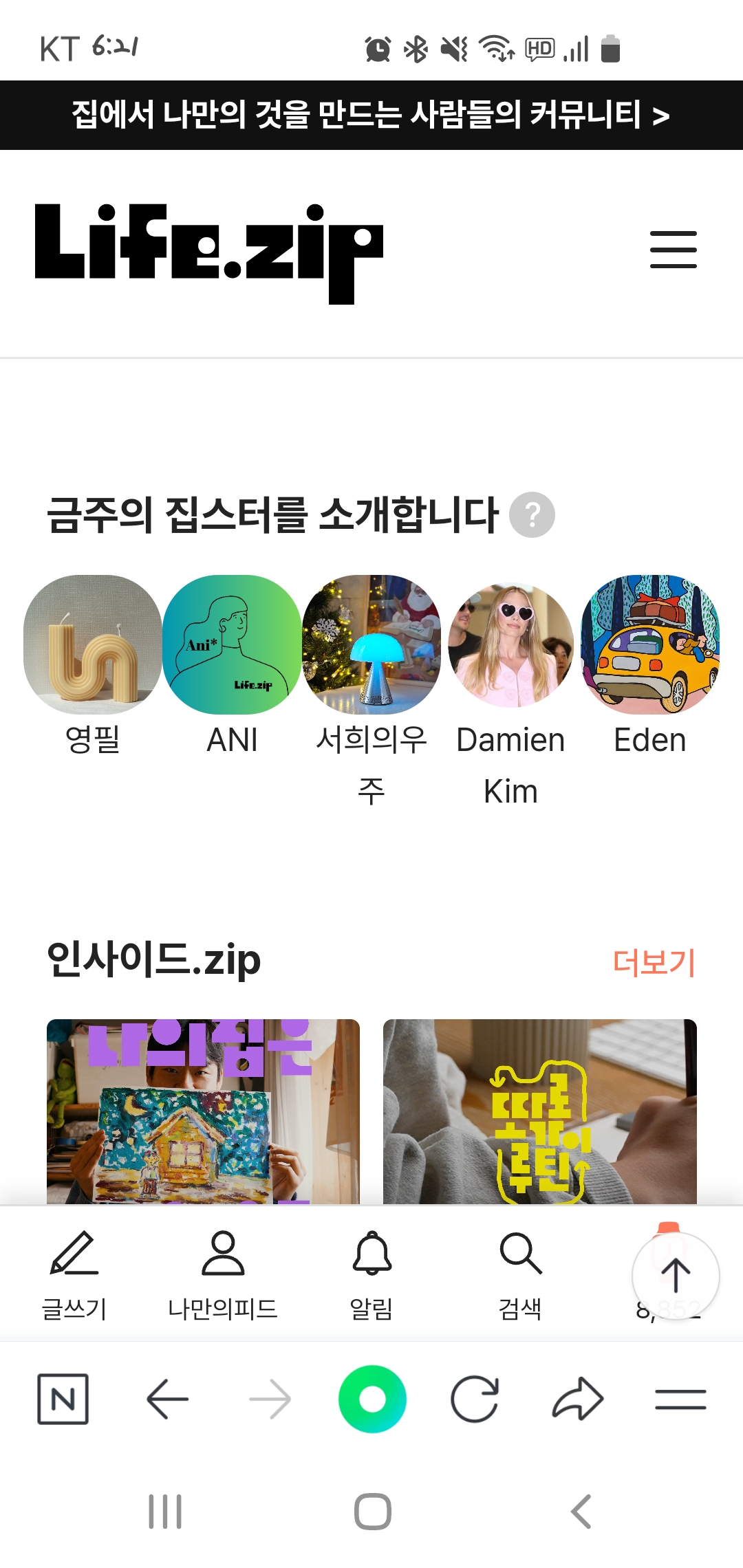Switch to 나만의피드 tab

pyautogui.click(x=223, y=1276)
